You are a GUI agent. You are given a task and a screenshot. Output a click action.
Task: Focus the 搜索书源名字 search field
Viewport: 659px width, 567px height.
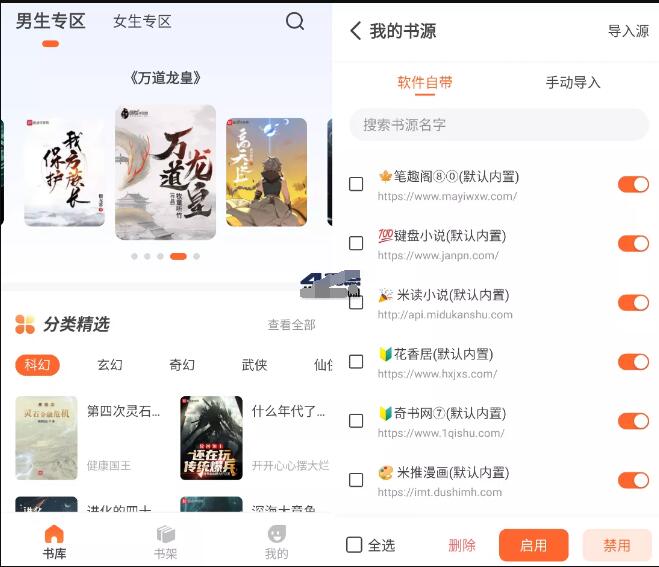click(499, 125)
